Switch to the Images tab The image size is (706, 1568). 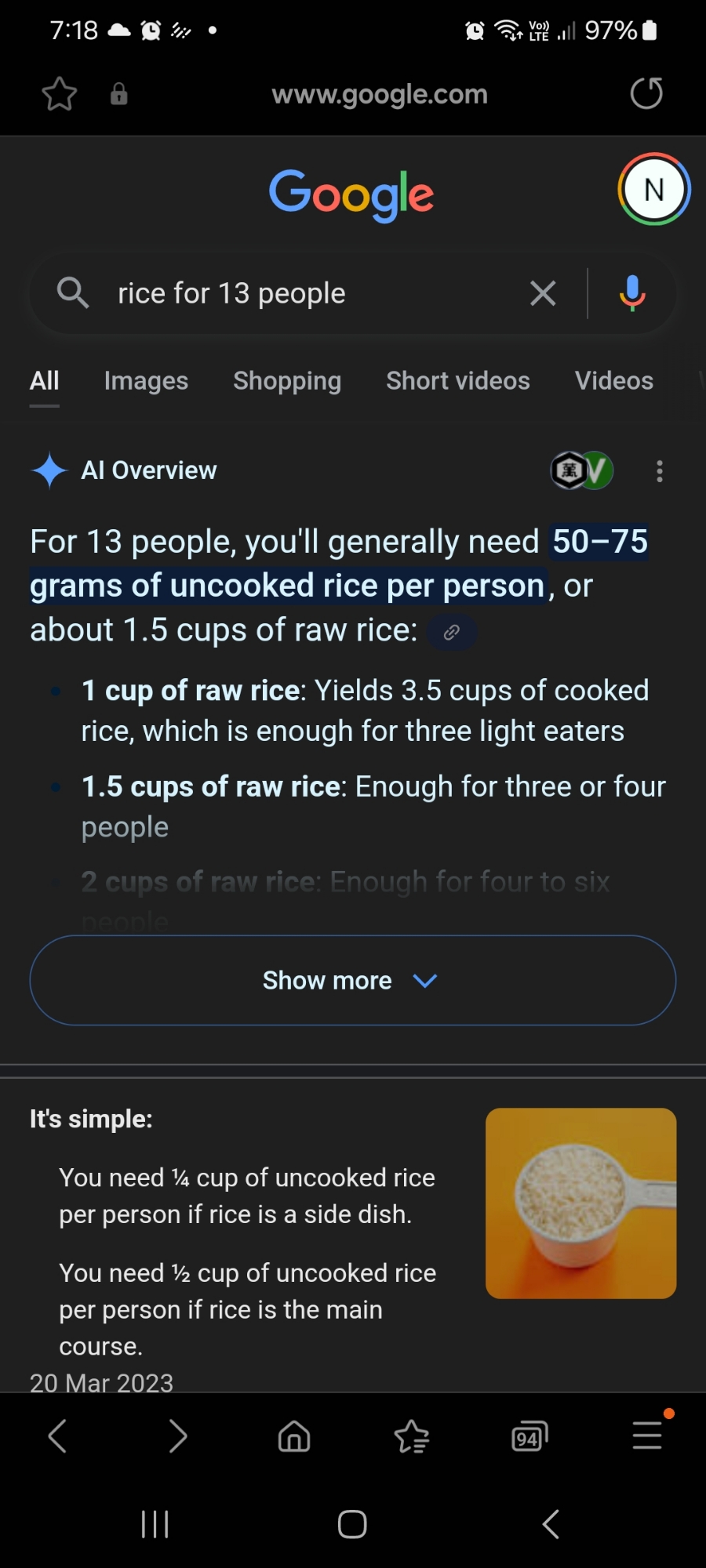click(x=146, y=381)
